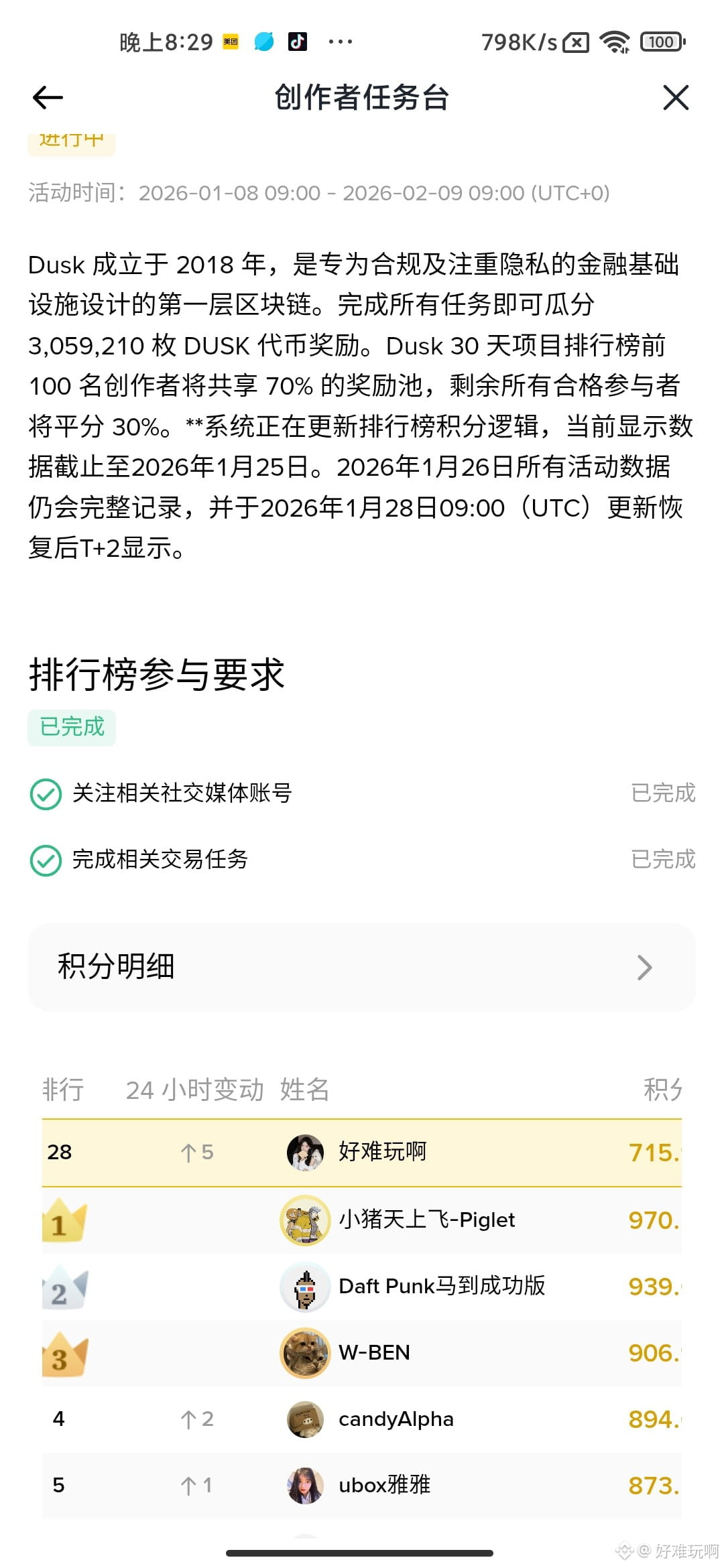Open the 完成相关交易任务 task
This screenshot has height=1568, width=724.
160,860
